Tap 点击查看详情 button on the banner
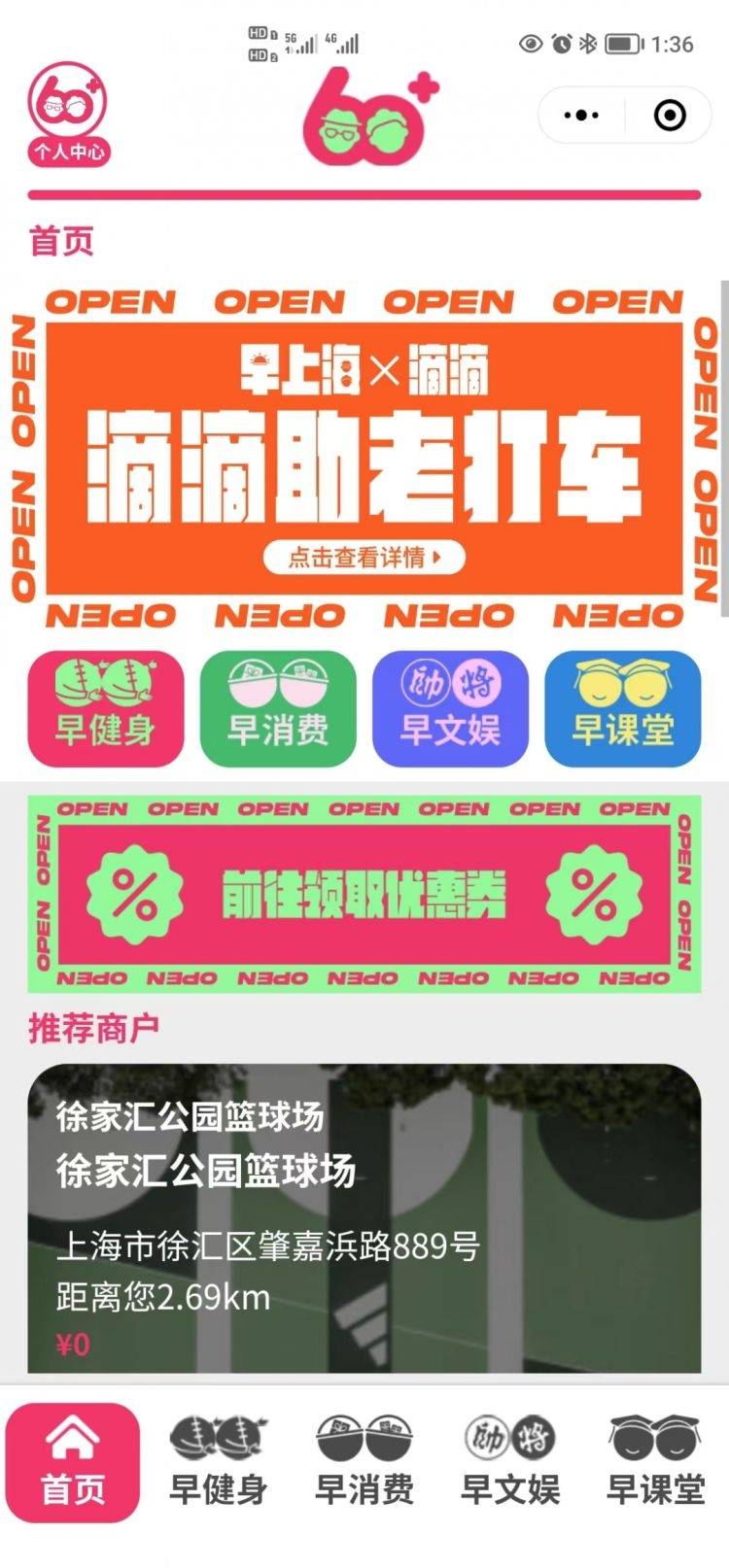 click(x=364, y=557)
